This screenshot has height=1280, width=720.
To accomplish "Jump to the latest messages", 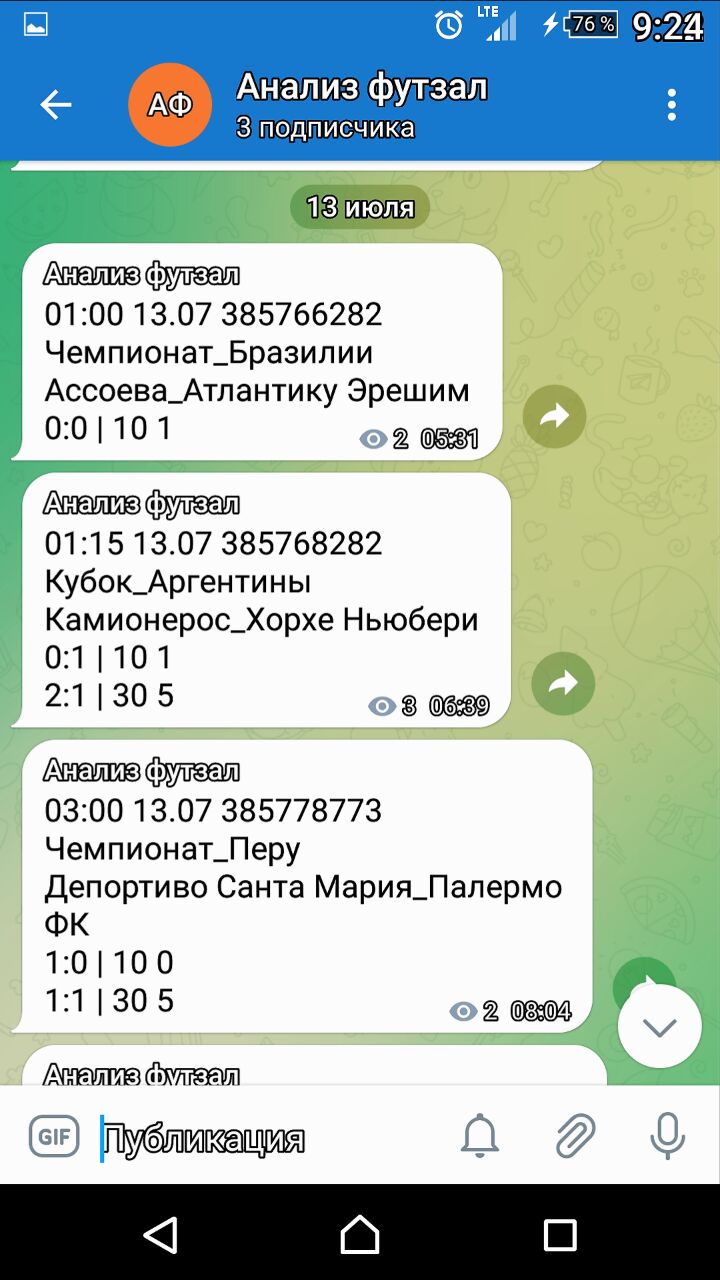I will (659, 1026).
